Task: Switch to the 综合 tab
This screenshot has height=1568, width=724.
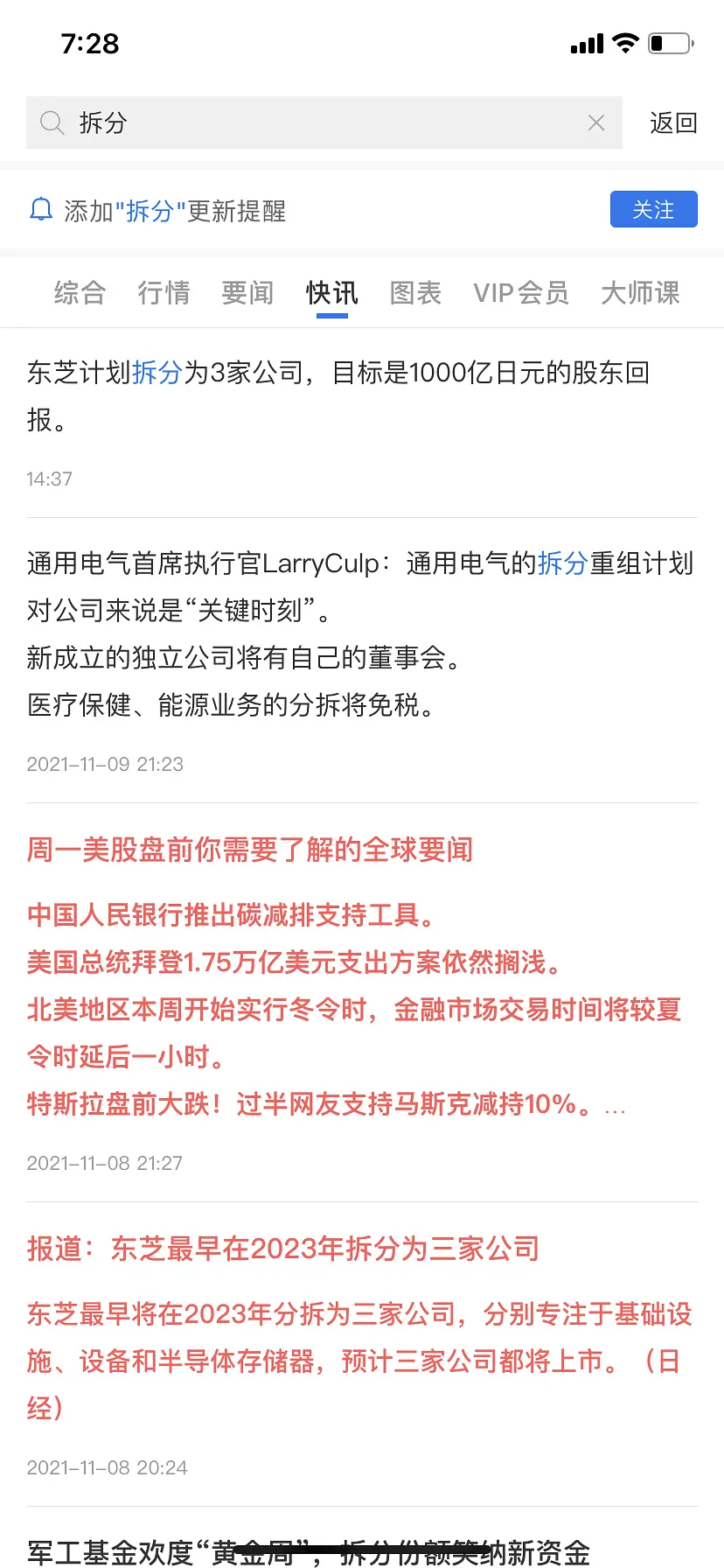Action: pyautogui.click(x=80, y=292)
